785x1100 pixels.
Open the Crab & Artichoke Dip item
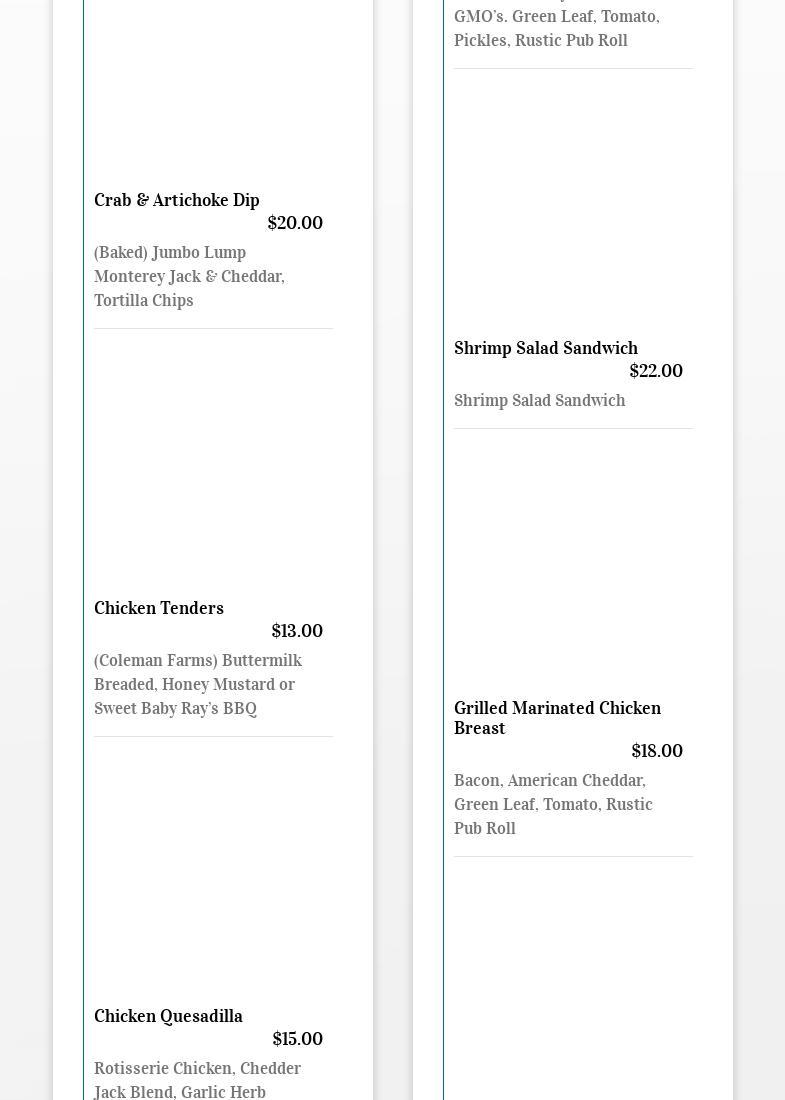pos(177,200)
